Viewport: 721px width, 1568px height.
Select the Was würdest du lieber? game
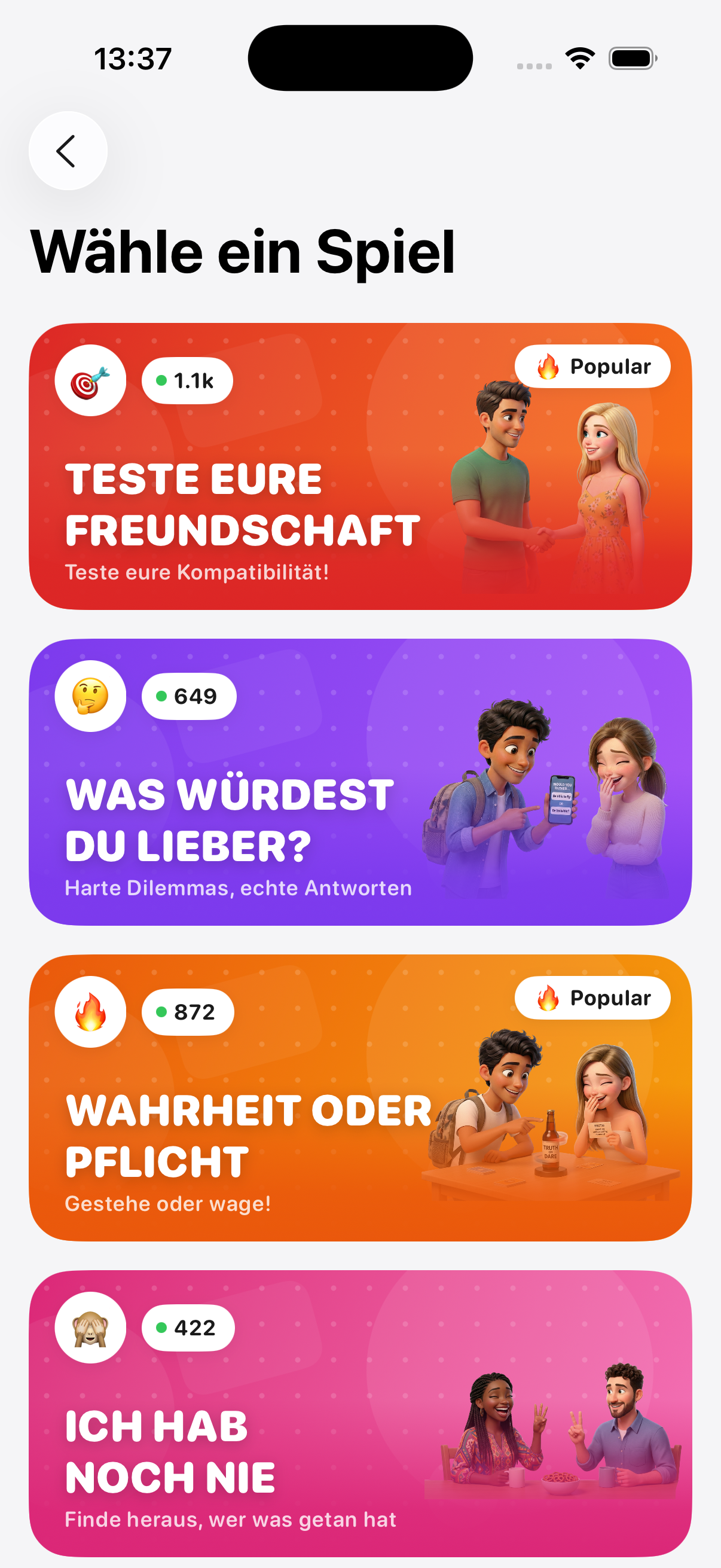359,782
